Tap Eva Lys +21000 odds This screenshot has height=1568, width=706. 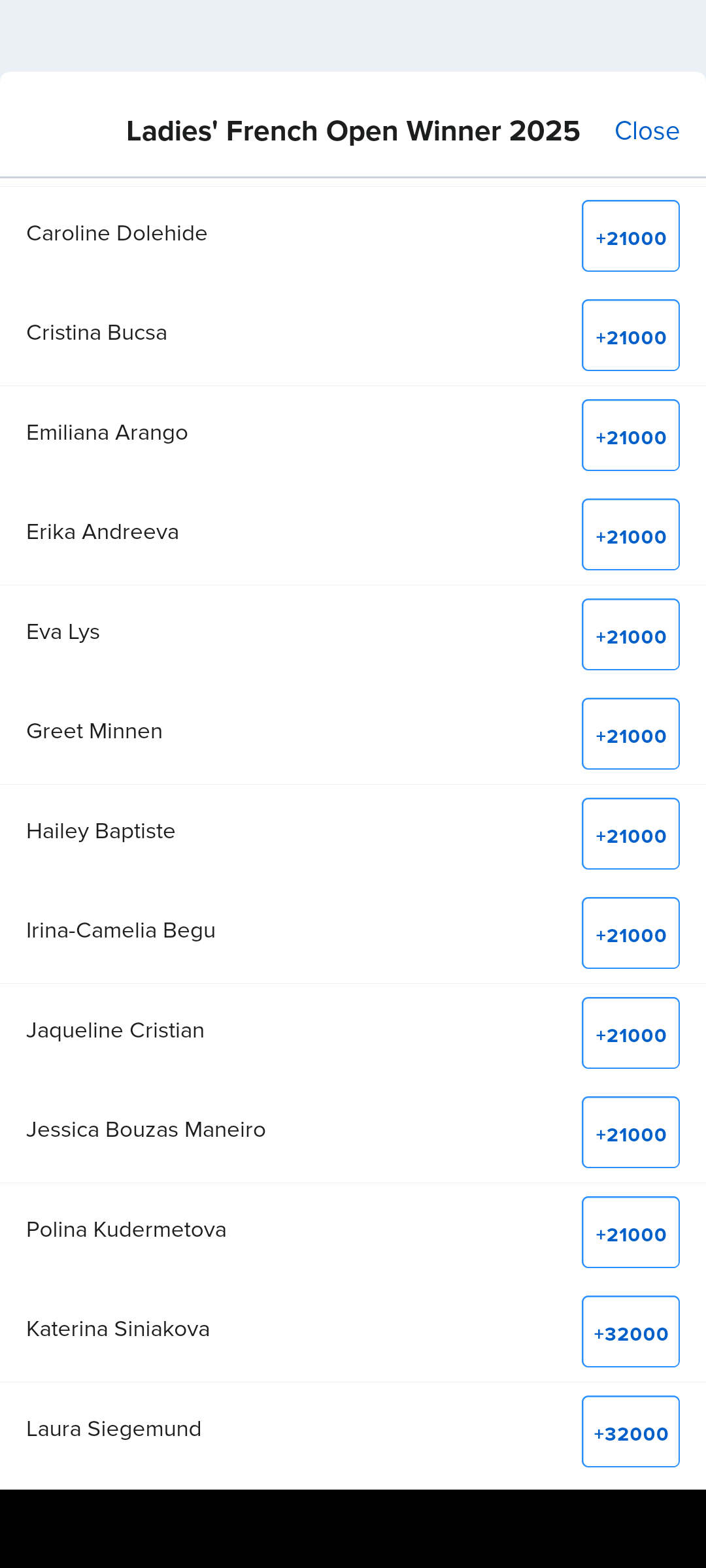point(631,634)
